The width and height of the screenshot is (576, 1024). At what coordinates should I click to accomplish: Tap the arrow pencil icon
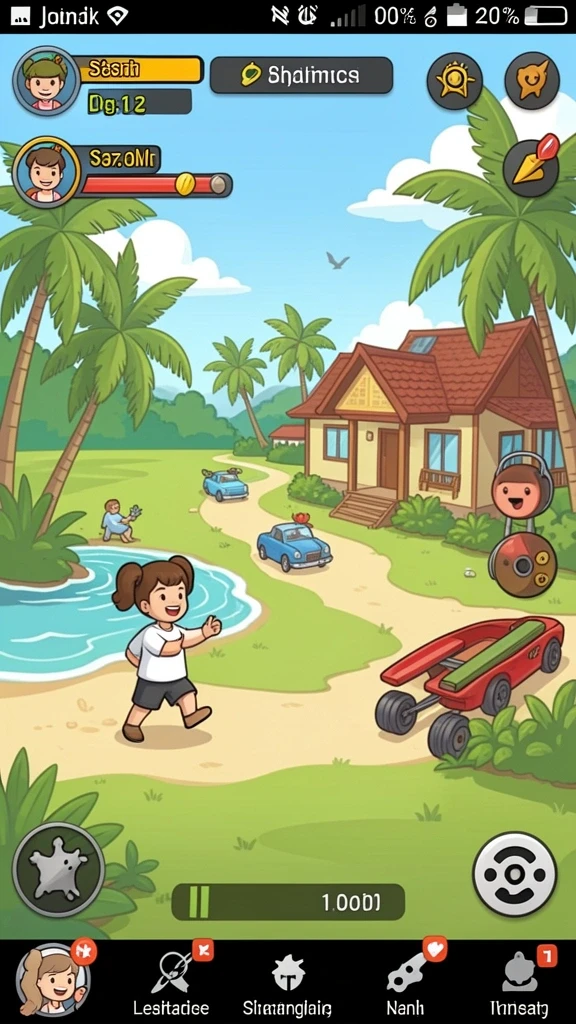(532, 167)
